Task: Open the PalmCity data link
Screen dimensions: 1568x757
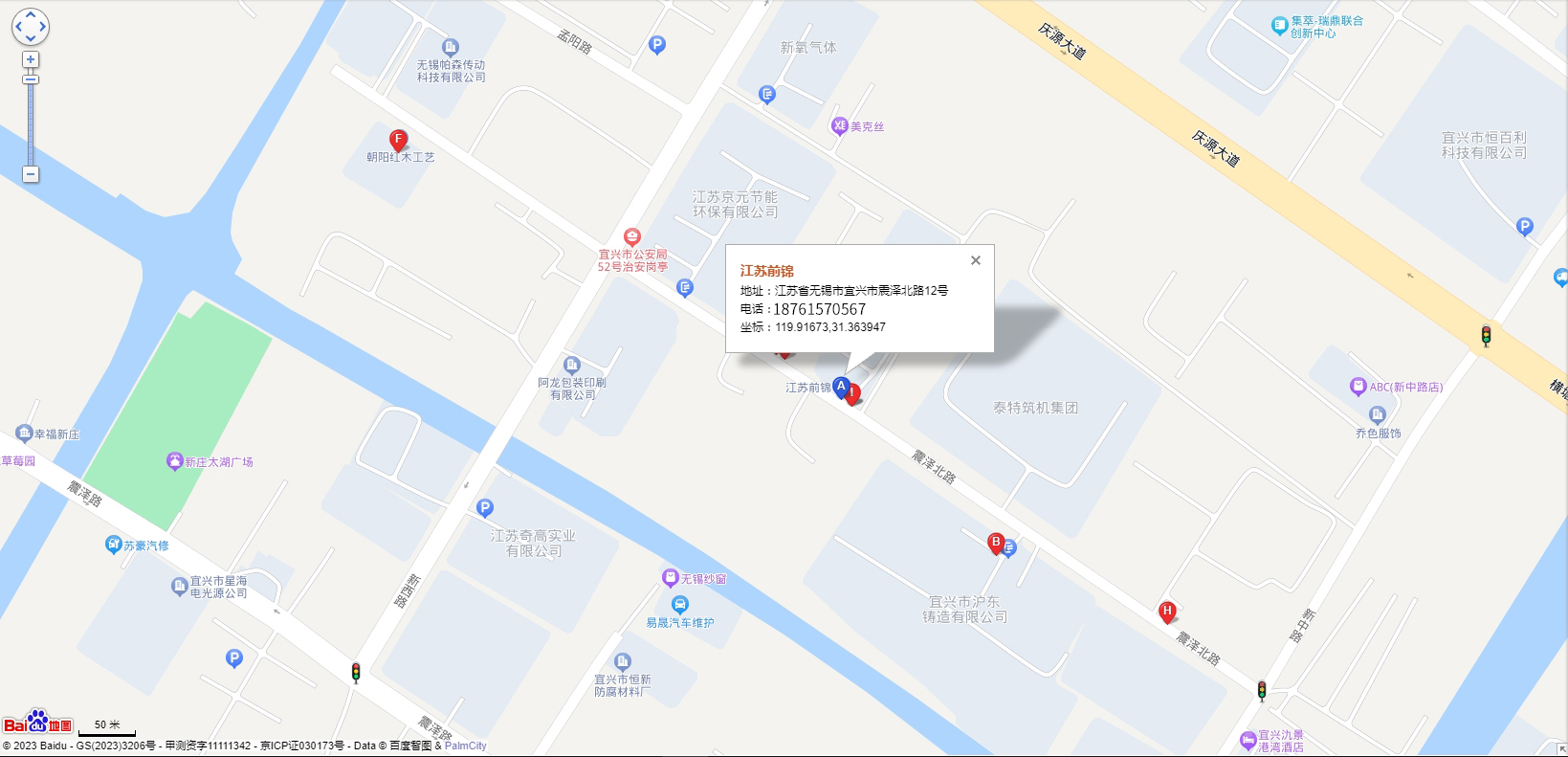Action: pyautogui.click(x=465, y=746)
